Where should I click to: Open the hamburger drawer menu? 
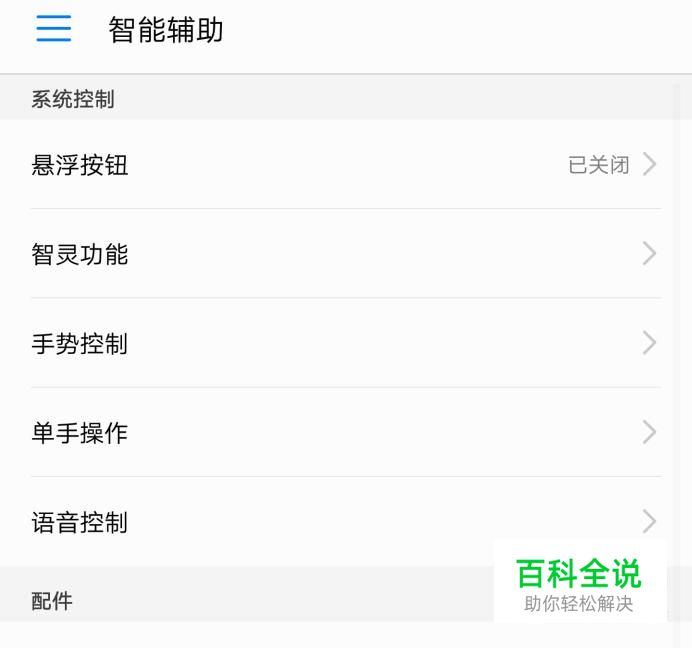pos(54,28)
